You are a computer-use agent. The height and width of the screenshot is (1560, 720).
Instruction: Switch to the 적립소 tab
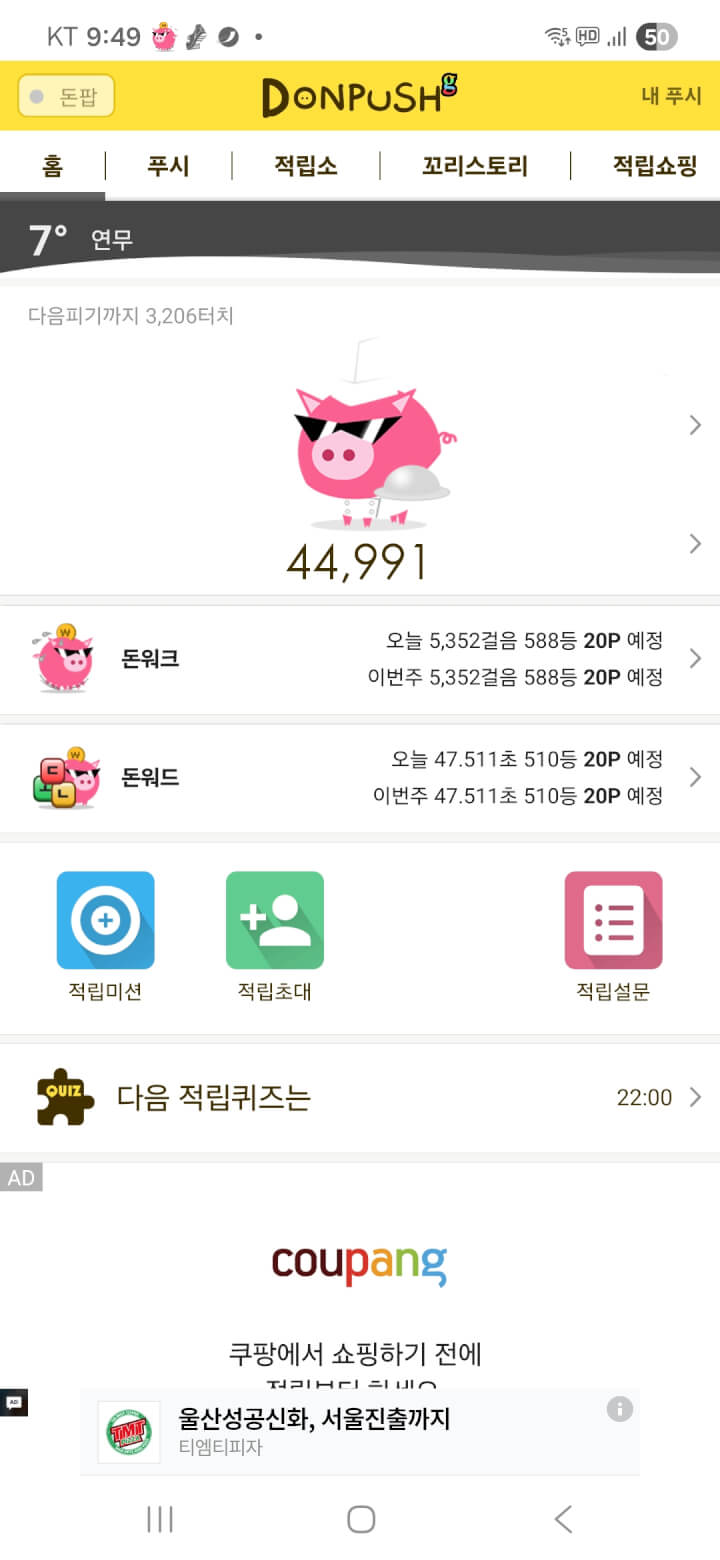point(305,166)
